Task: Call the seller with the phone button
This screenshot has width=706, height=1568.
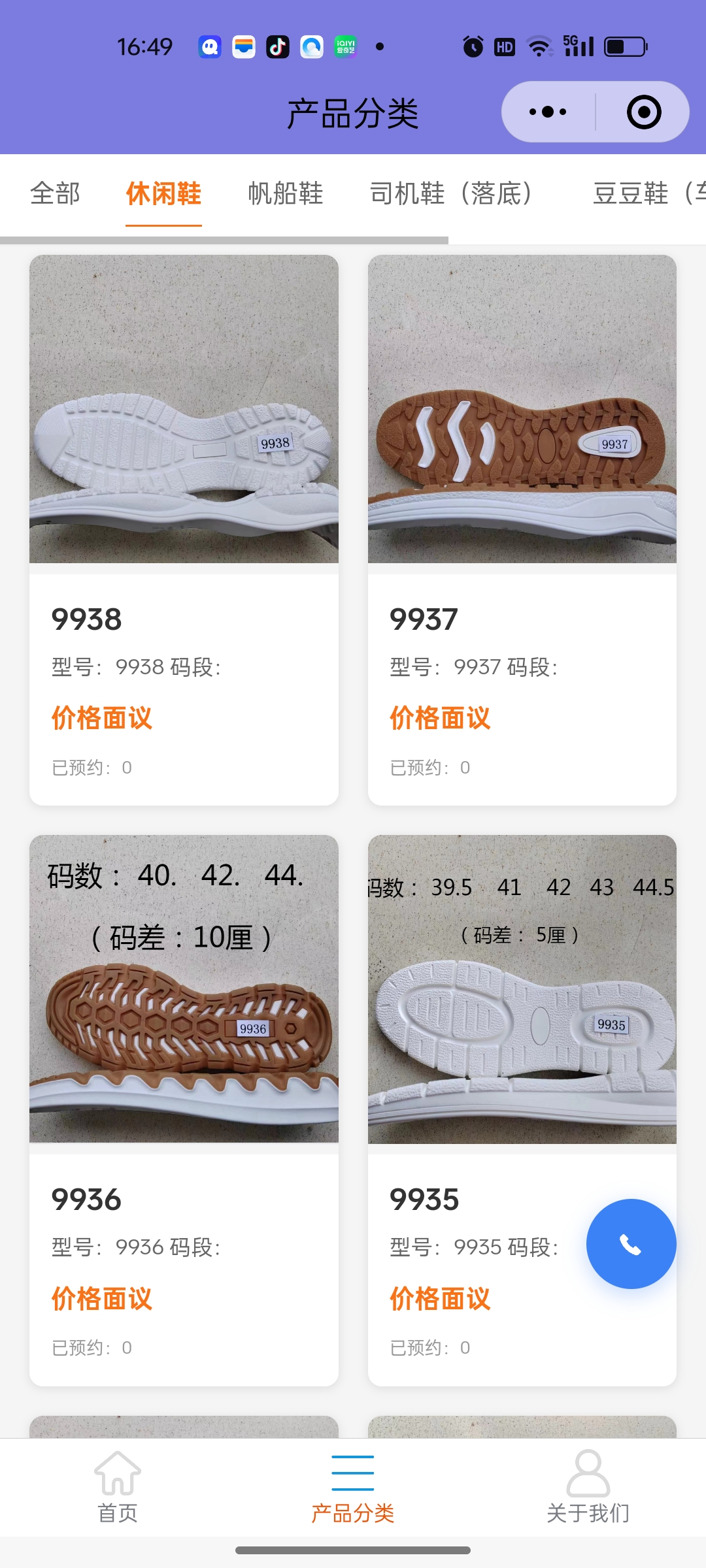Action: pos(631,1244)
